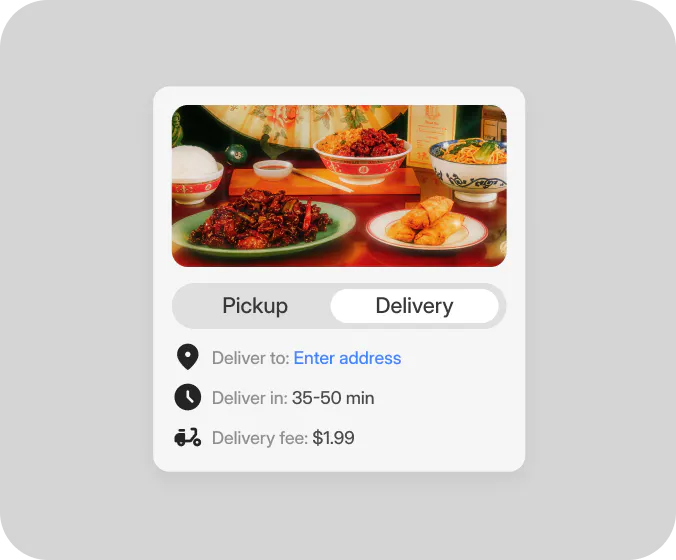676x560 pixels.
Task: Open the Enter address link
Action: click(347, 358)
